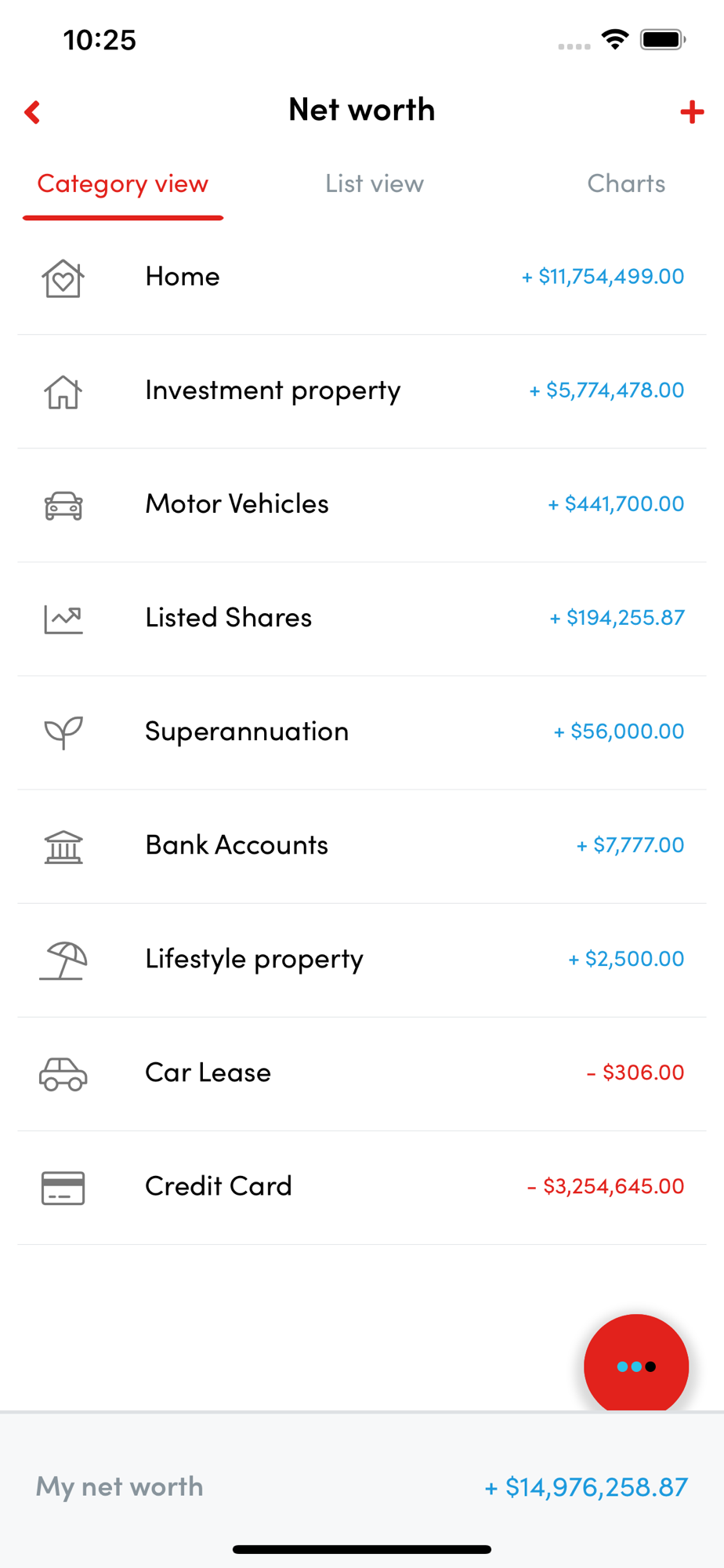Select the Category view tab
The height and width of the screenshot is (1568, 724).
pyautogui.click(x=123, y=183)
